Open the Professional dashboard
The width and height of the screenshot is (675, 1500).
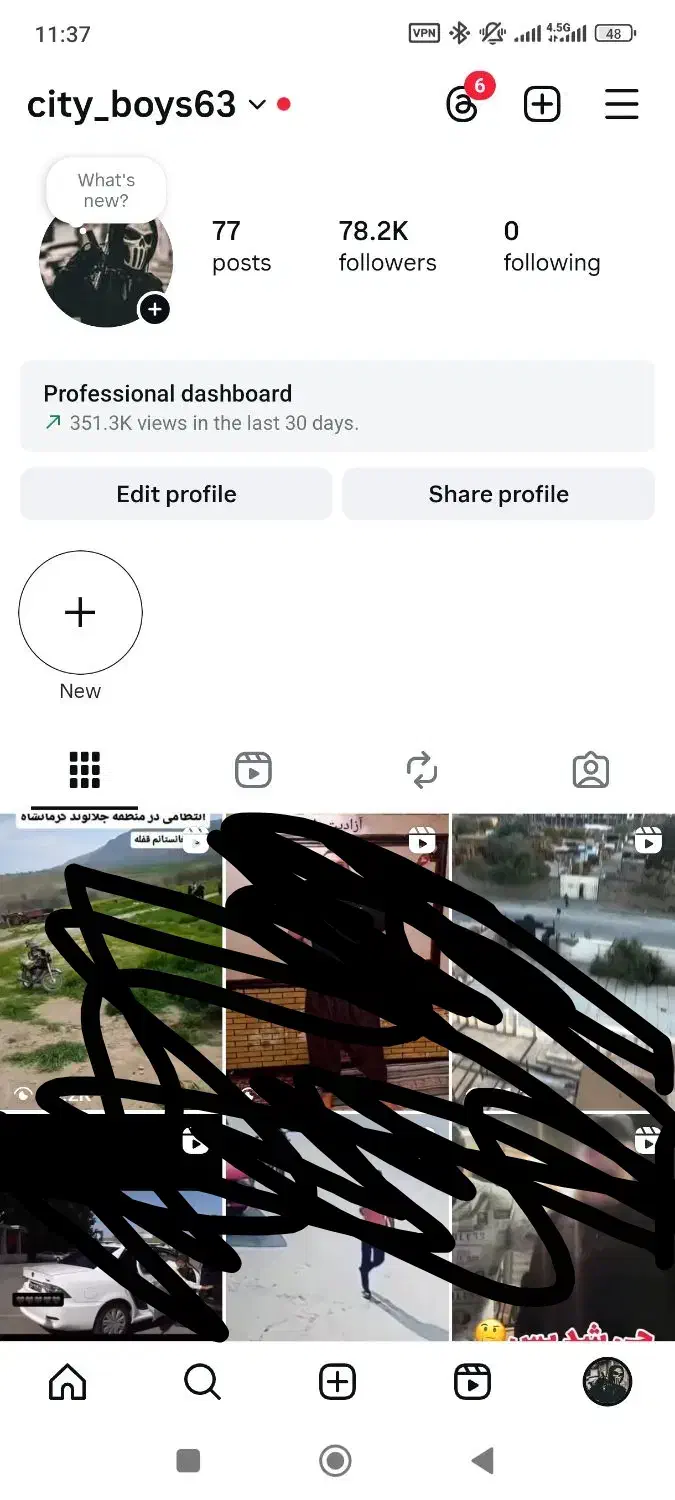click(x=337, y=407)
